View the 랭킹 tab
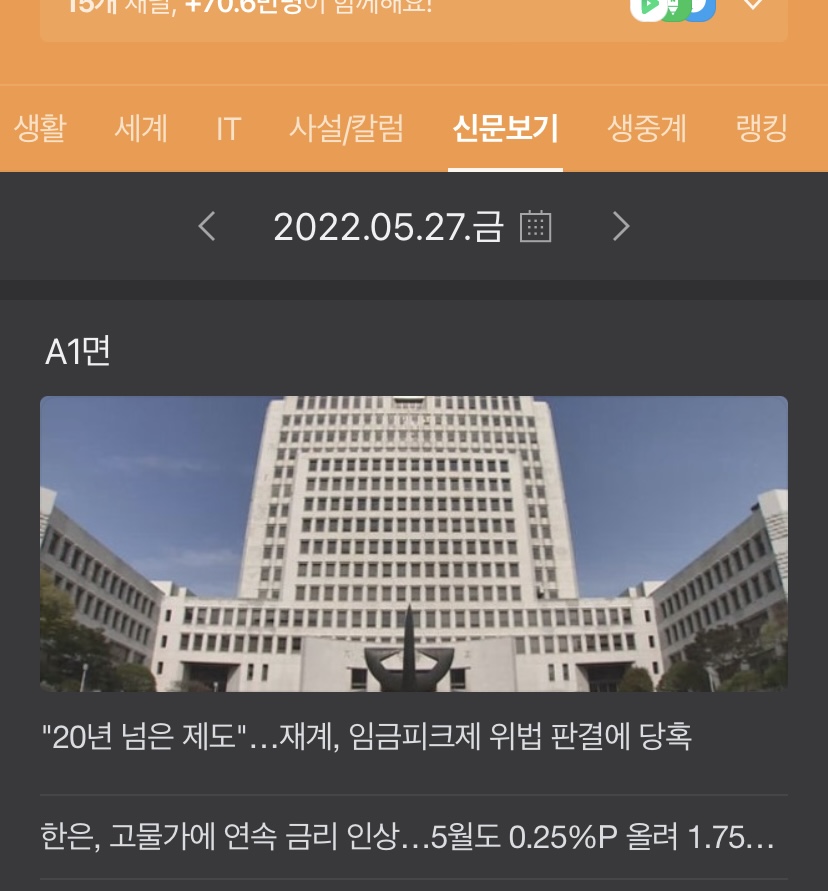The height and width of the screenshot is (891, 828). tap(761, 128)
